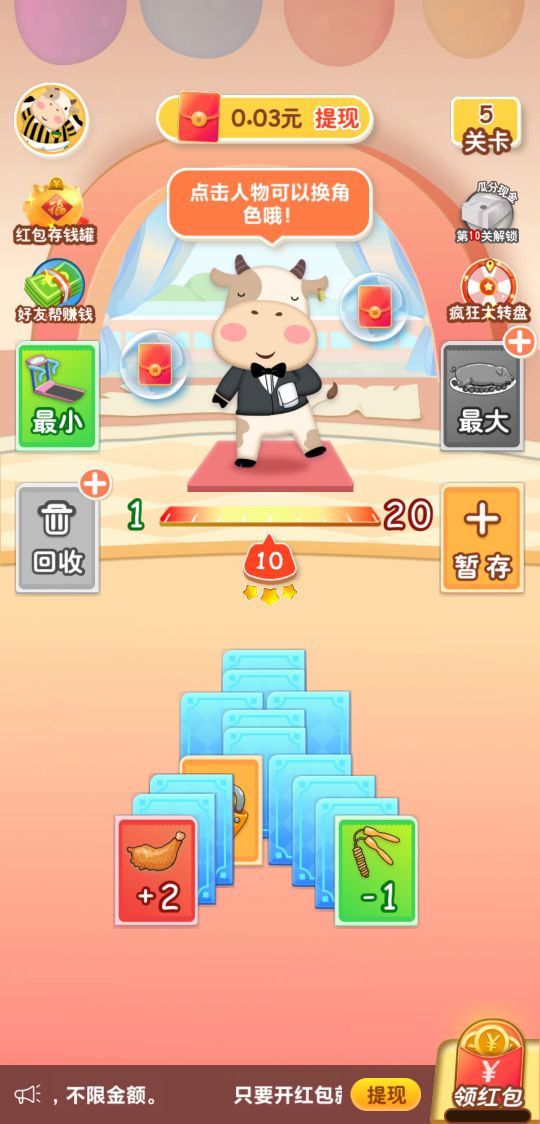Open the 疯狂大转盘 lucky wheel
540x1124 pixels.
[488, 291]
